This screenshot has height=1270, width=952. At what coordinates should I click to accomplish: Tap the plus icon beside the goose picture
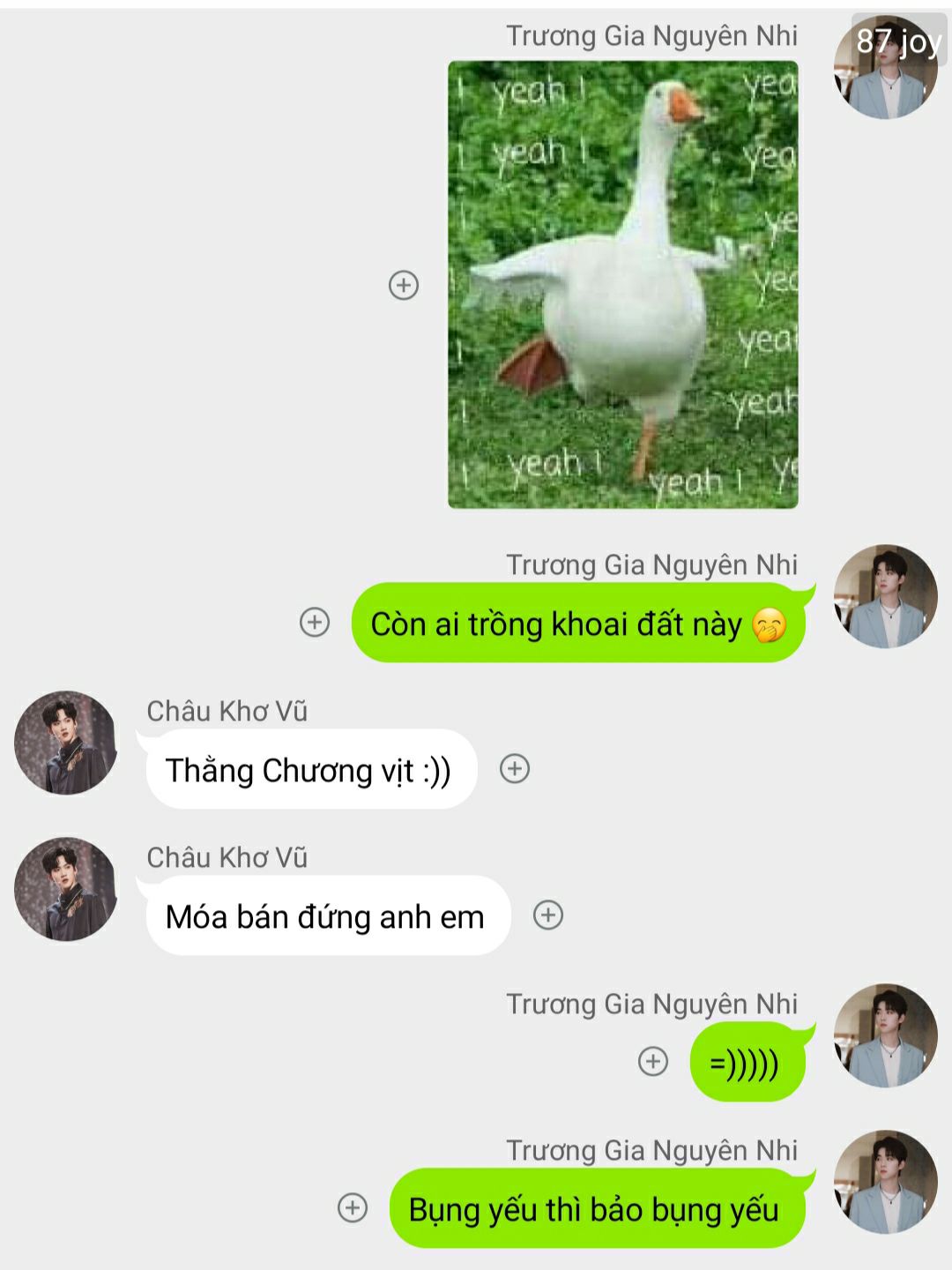404,285
